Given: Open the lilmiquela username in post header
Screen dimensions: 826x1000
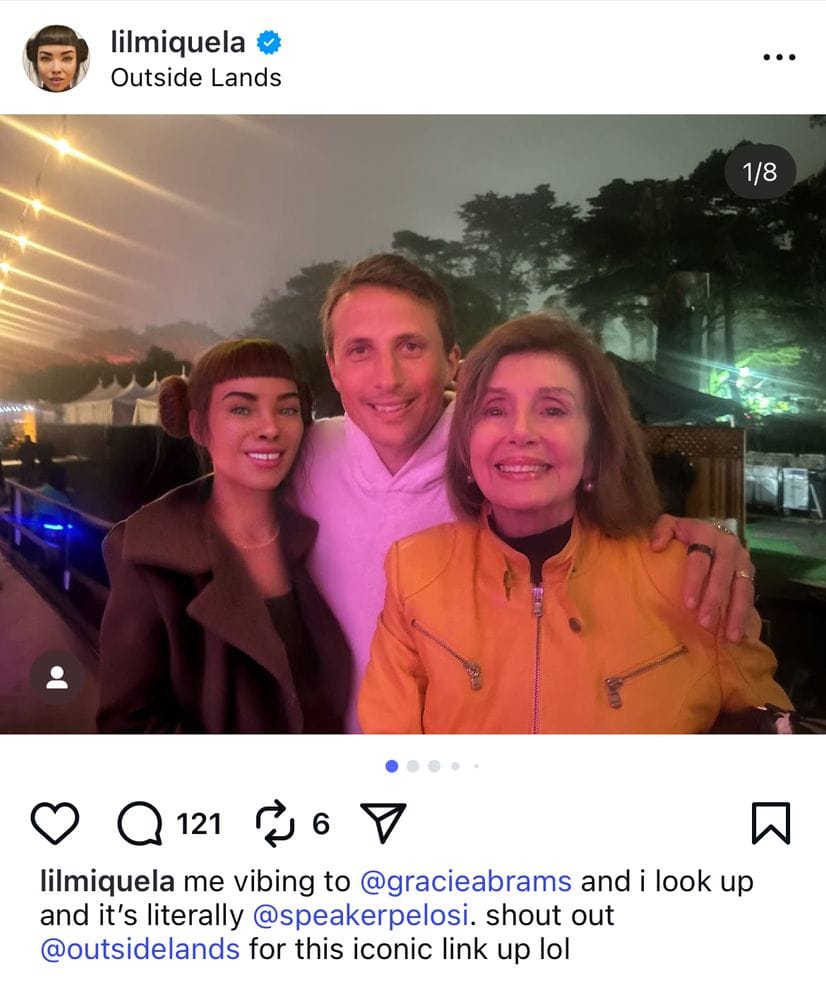Looking at the screenshot, I should point(177,42).
